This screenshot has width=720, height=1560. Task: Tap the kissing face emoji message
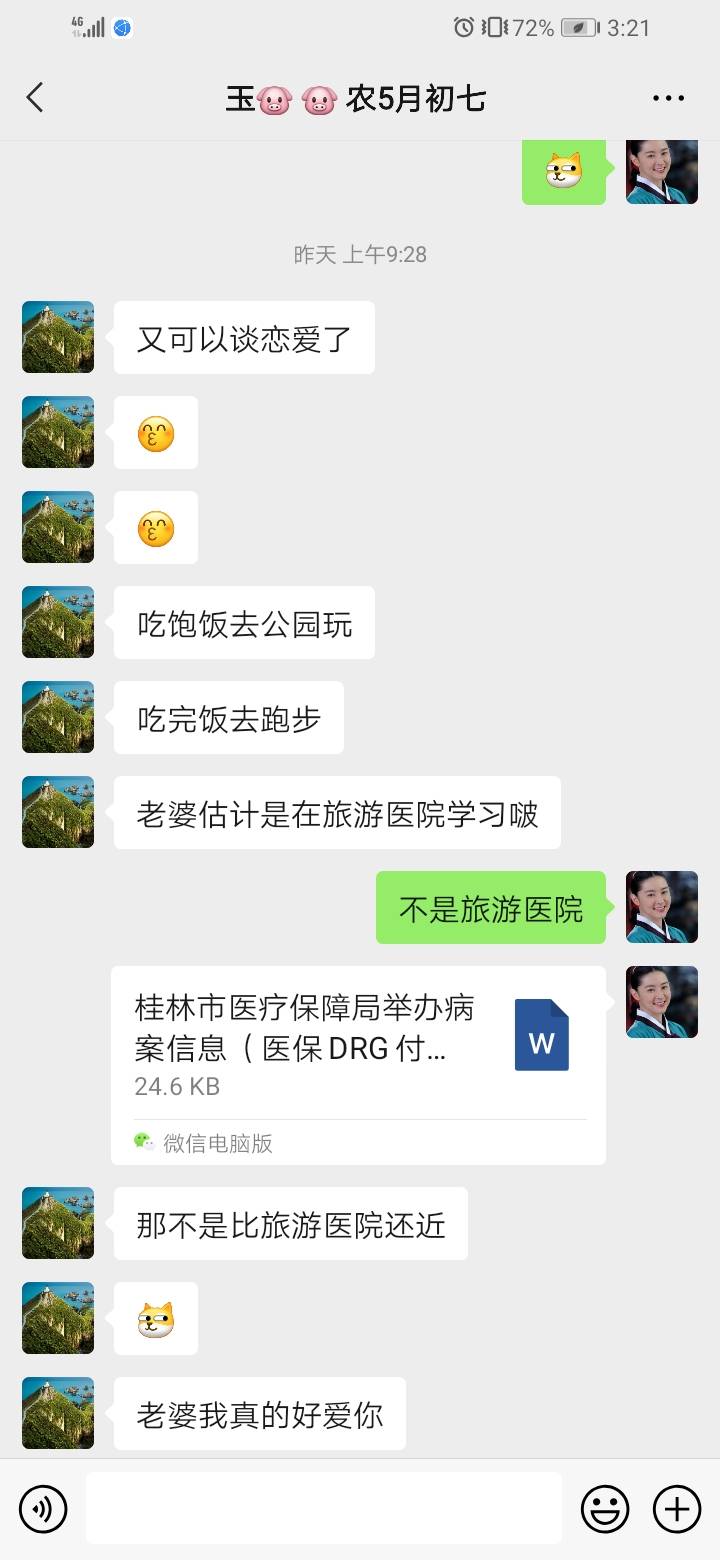155,432
